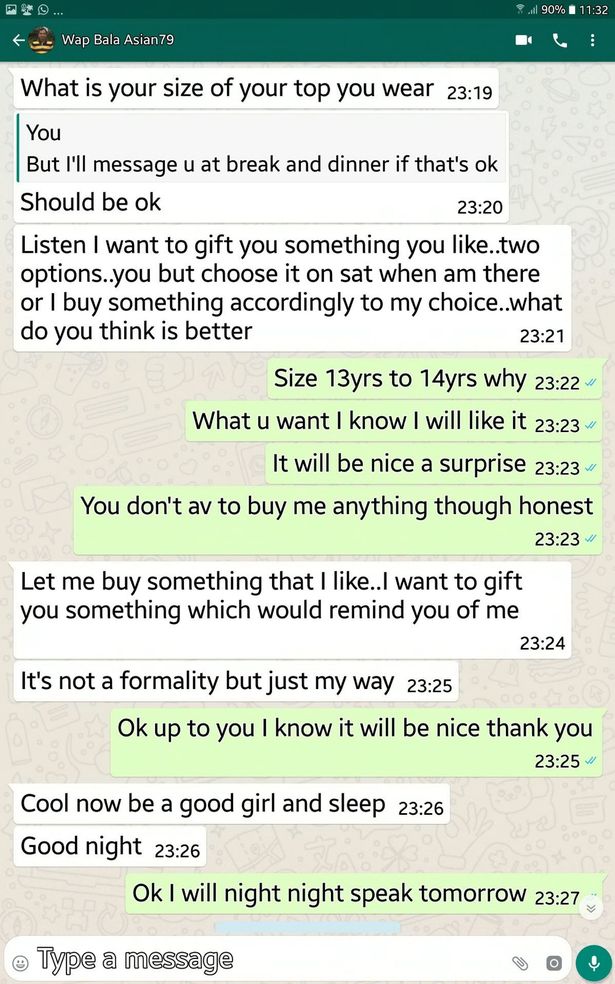Screen dimensions: 615x984
Task: Start a video call
Action: coord(523,40)
